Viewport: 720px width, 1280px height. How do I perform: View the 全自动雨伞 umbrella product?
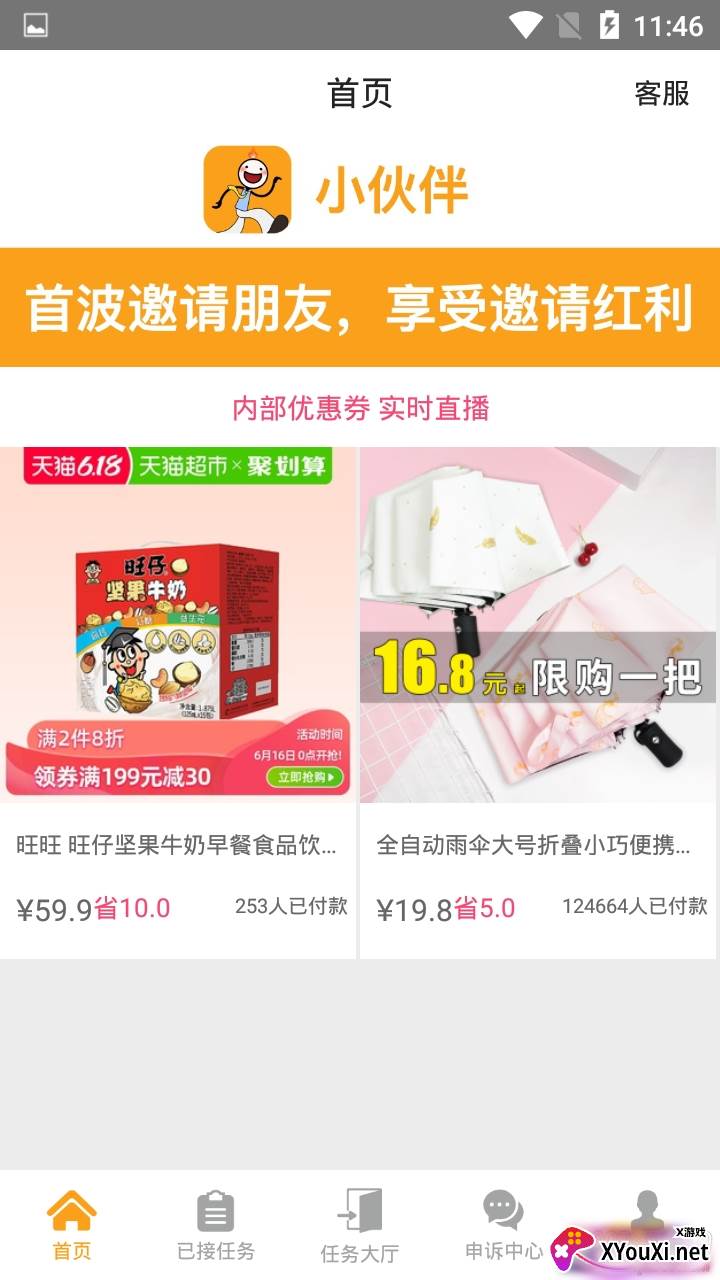[538, 700]
